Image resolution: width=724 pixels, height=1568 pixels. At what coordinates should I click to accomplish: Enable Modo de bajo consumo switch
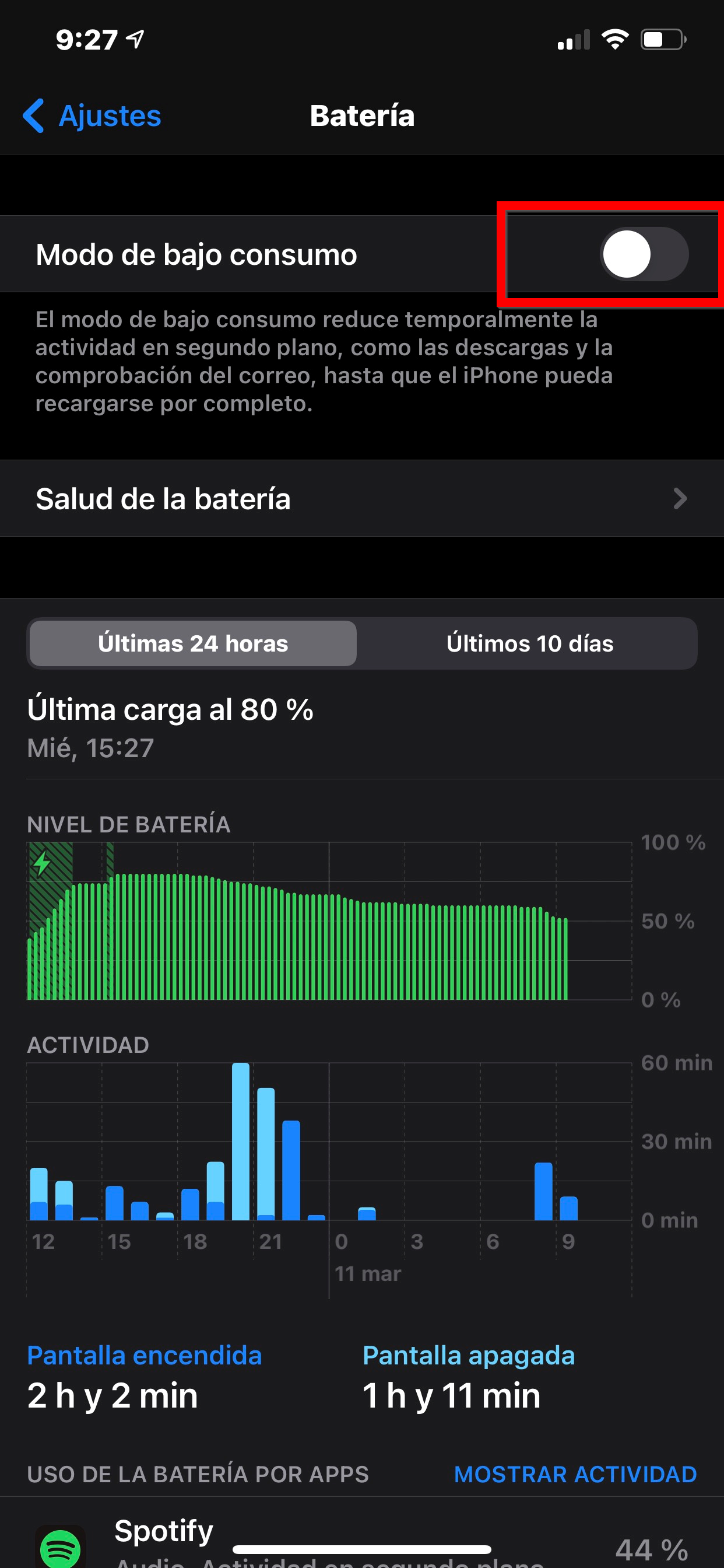coord(644,254)
